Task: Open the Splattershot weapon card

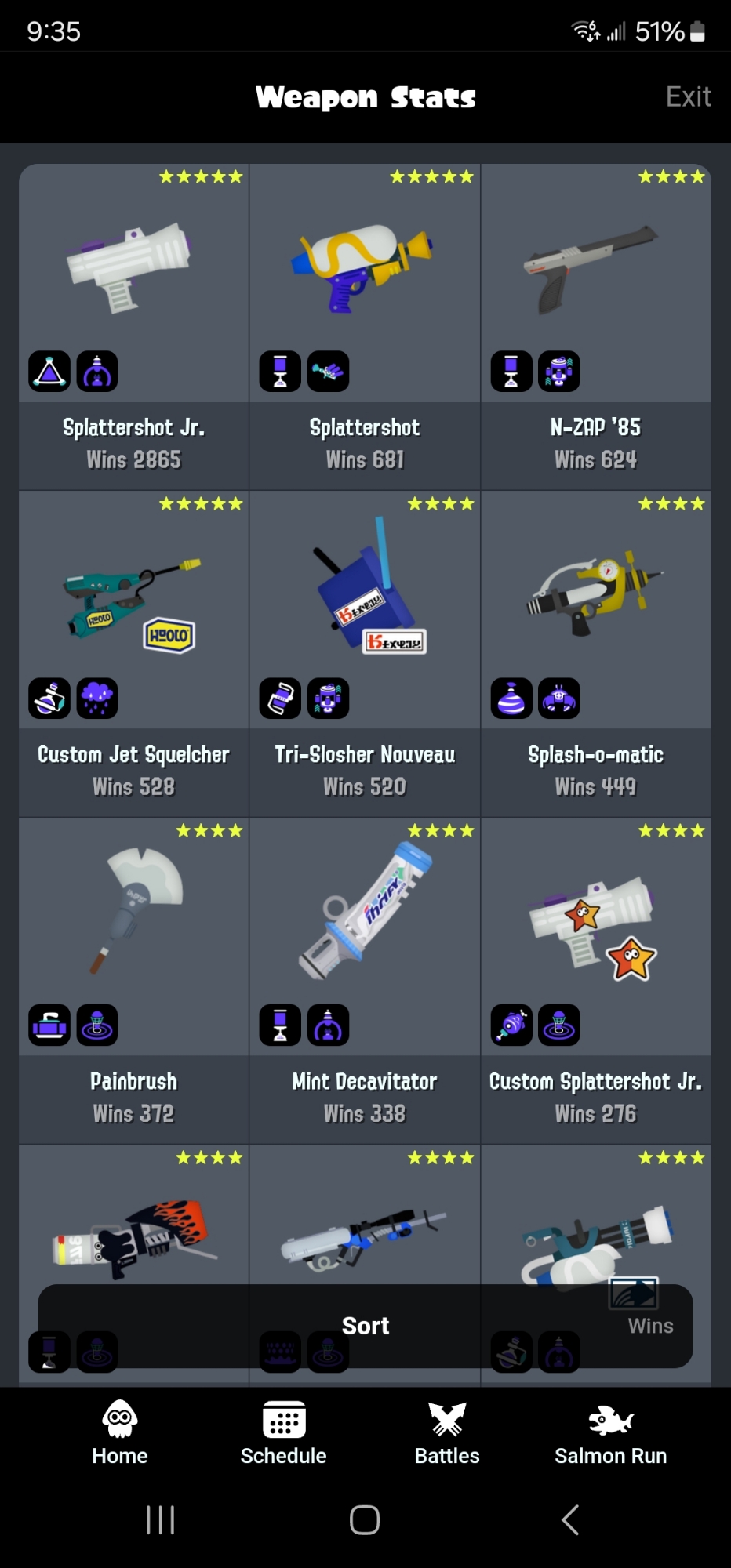Action: [365, 326]
